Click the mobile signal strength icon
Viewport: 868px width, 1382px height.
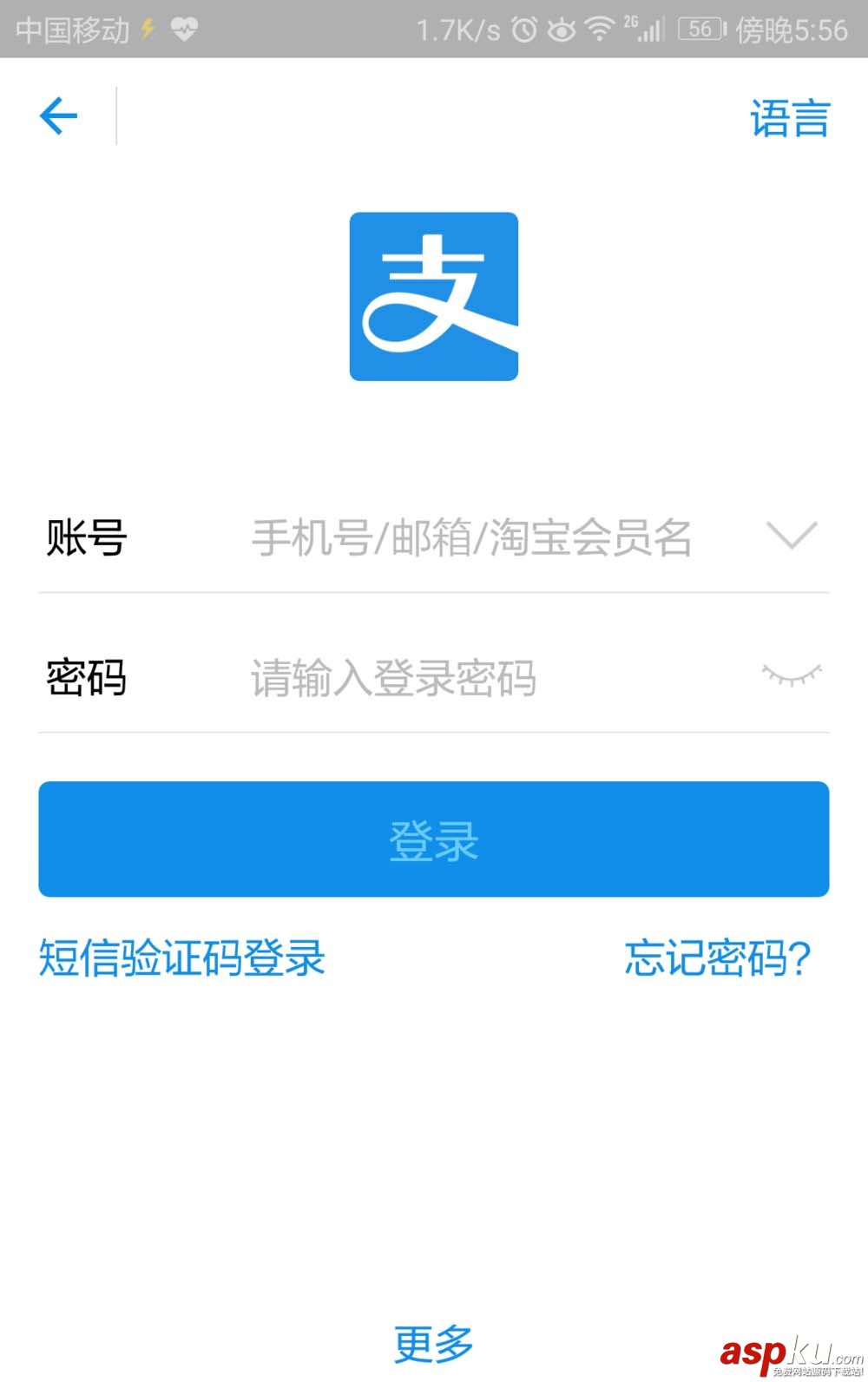pos(651,29)
